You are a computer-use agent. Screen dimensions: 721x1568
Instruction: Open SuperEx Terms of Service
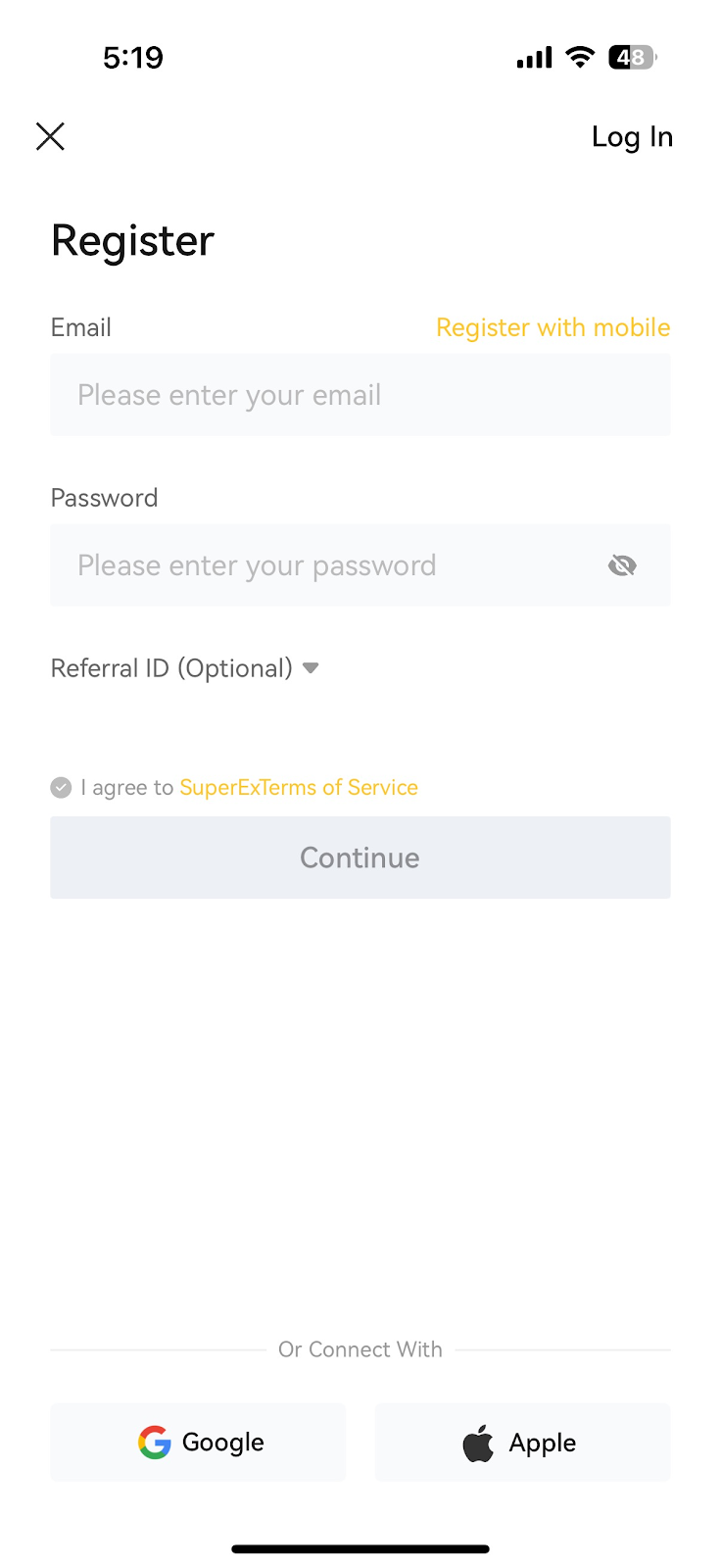[299, 788]
